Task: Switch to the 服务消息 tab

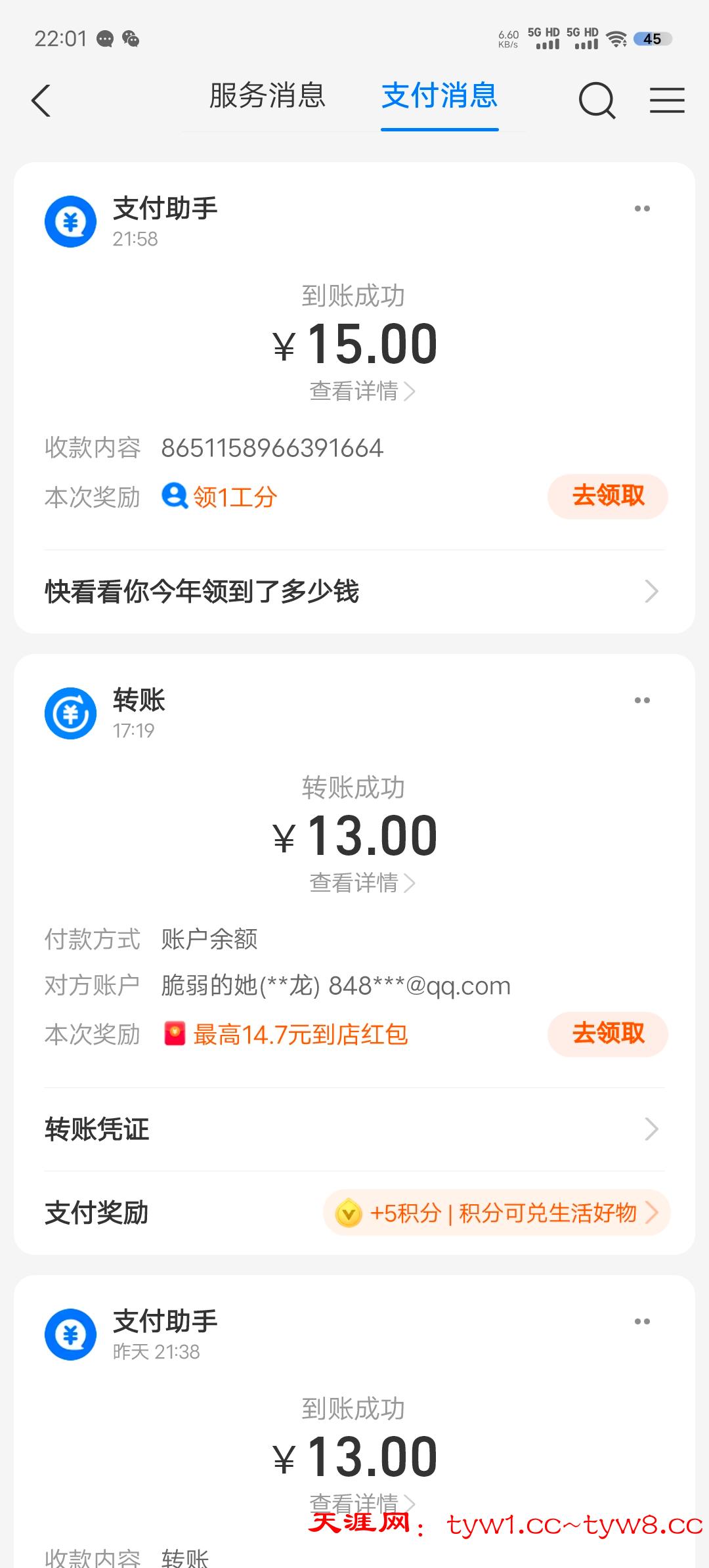Action: coord(267,96)
